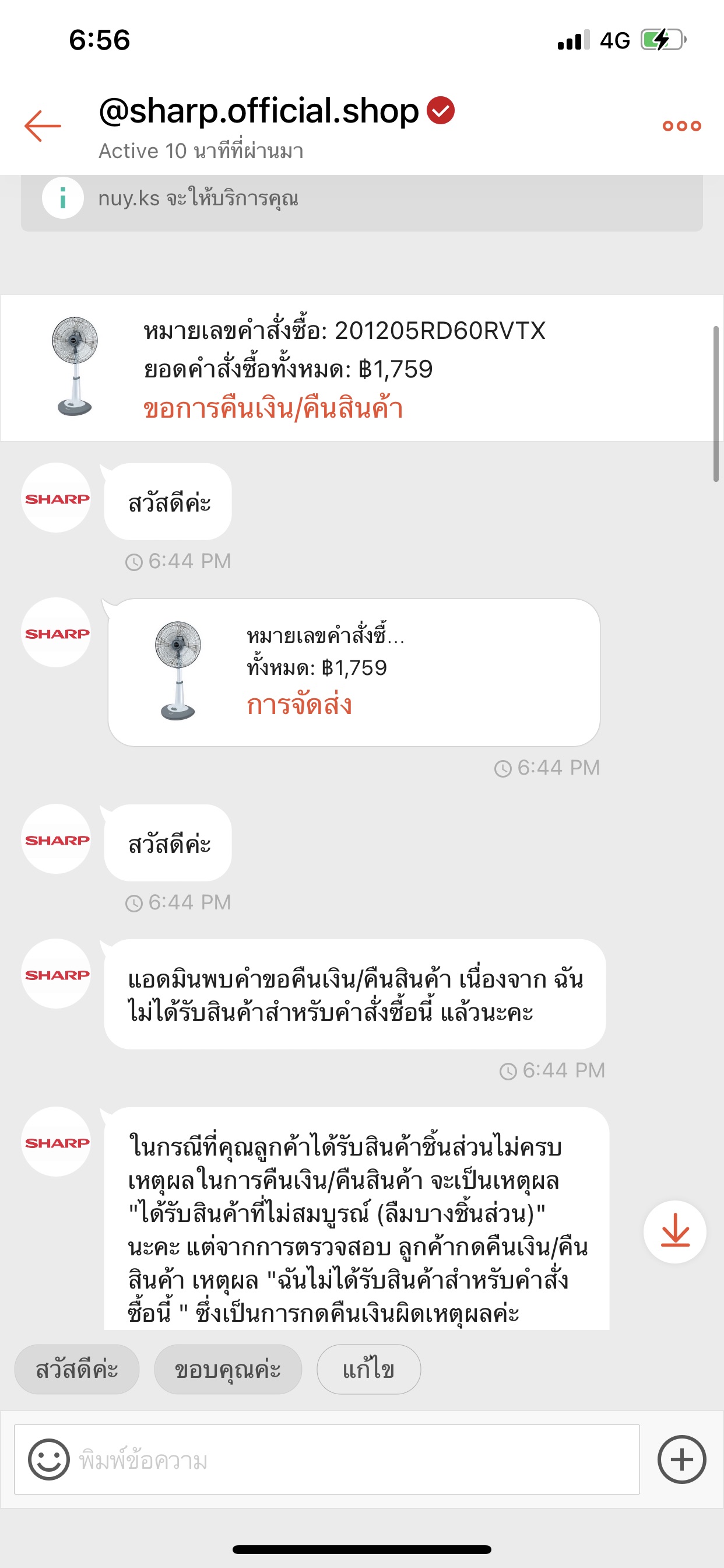Image resolution: width=724 pixels, height=1568 pixels.
Task: Send quick reply สวัสดีค่ะ
Action: (x=78, y=1370)
